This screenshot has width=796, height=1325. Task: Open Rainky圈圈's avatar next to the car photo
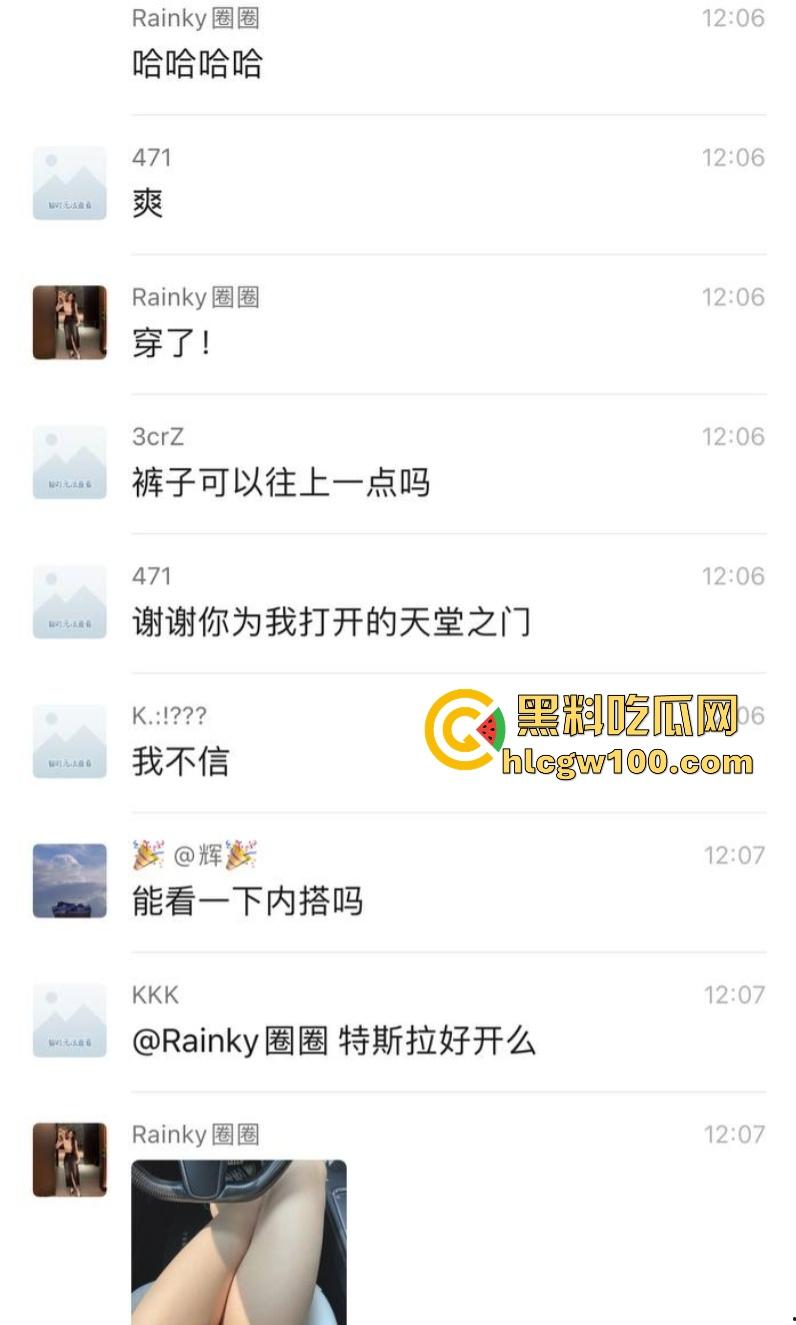[69, 1158]
